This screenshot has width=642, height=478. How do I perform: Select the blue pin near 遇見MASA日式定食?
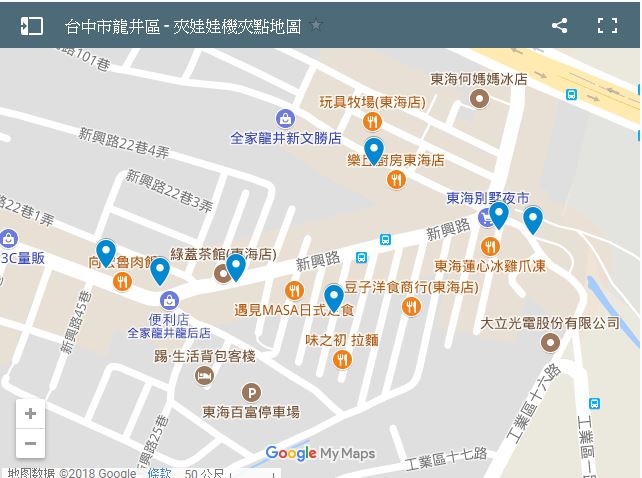[x=334, y=297]
